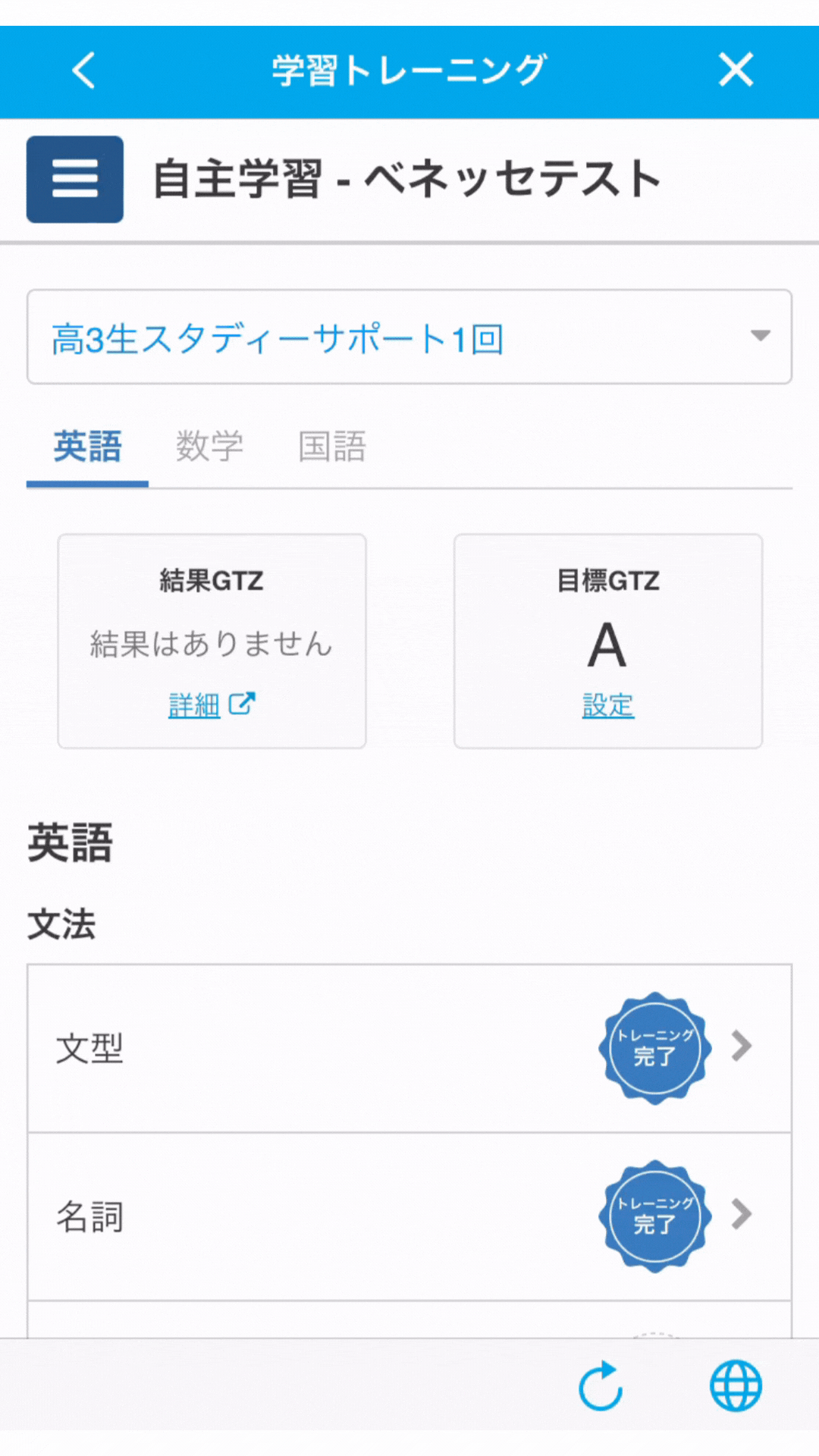Expand the 高3生スタディーサポート1回 dropdown
This screenshot has height=1456, width=819.
(409, 337)
